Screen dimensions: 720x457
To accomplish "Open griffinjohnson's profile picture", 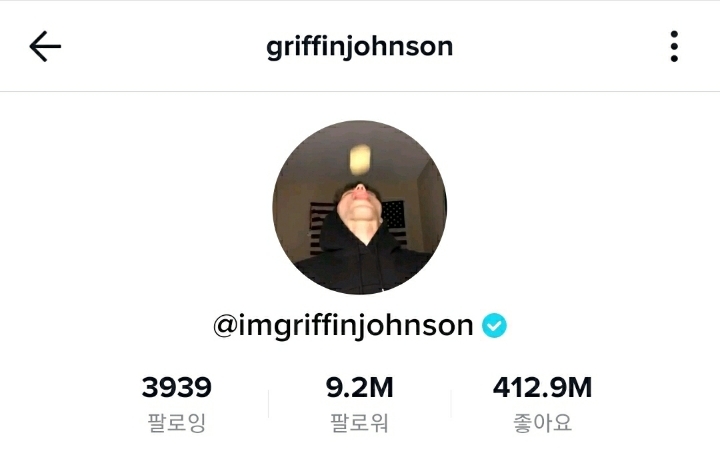I will click(360, 207).
